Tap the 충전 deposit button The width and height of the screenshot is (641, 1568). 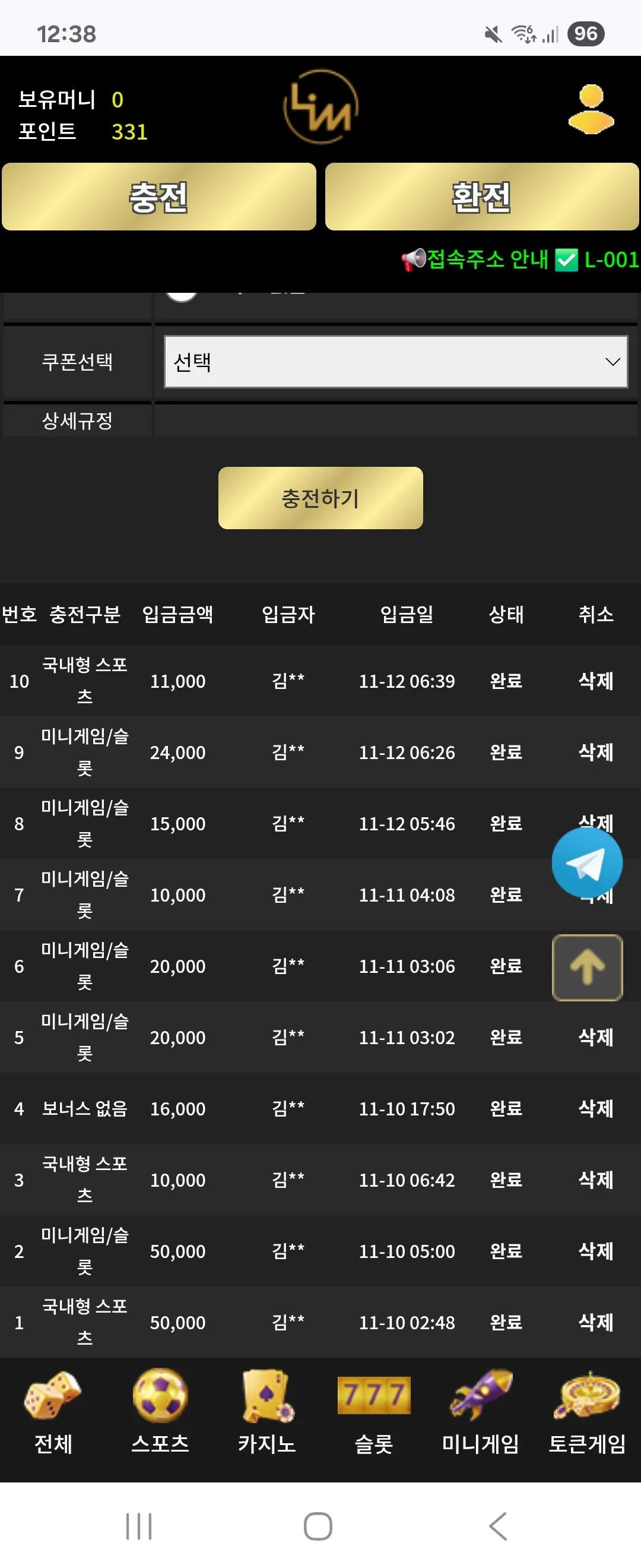click(x=158, y=197)
